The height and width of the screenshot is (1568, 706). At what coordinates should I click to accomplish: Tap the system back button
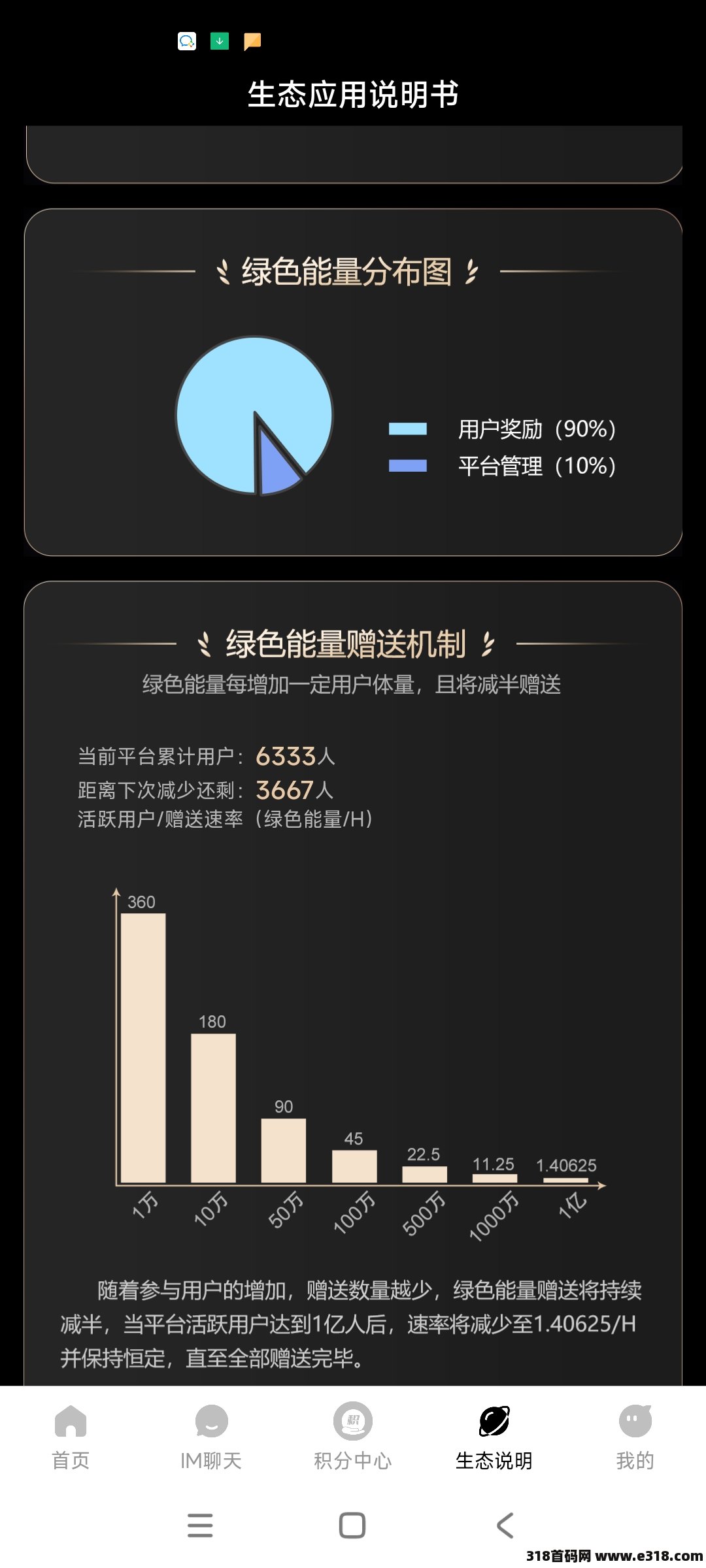pos(505,1526)
